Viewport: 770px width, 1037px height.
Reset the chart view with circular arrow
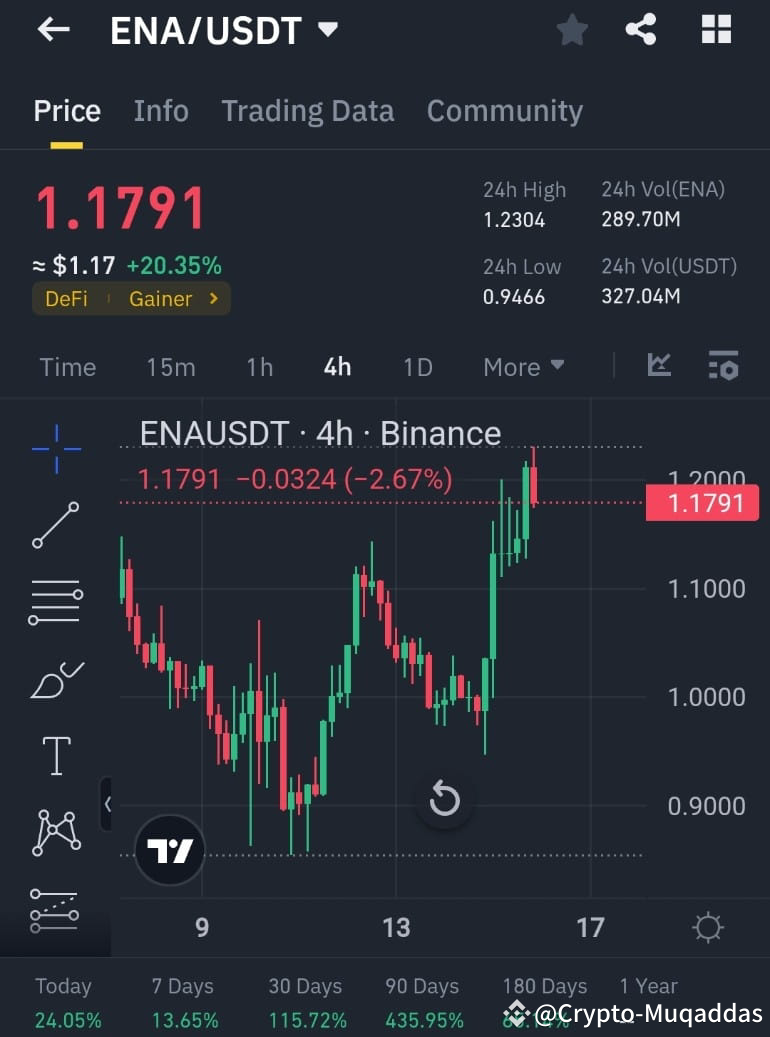pos(444,799)
